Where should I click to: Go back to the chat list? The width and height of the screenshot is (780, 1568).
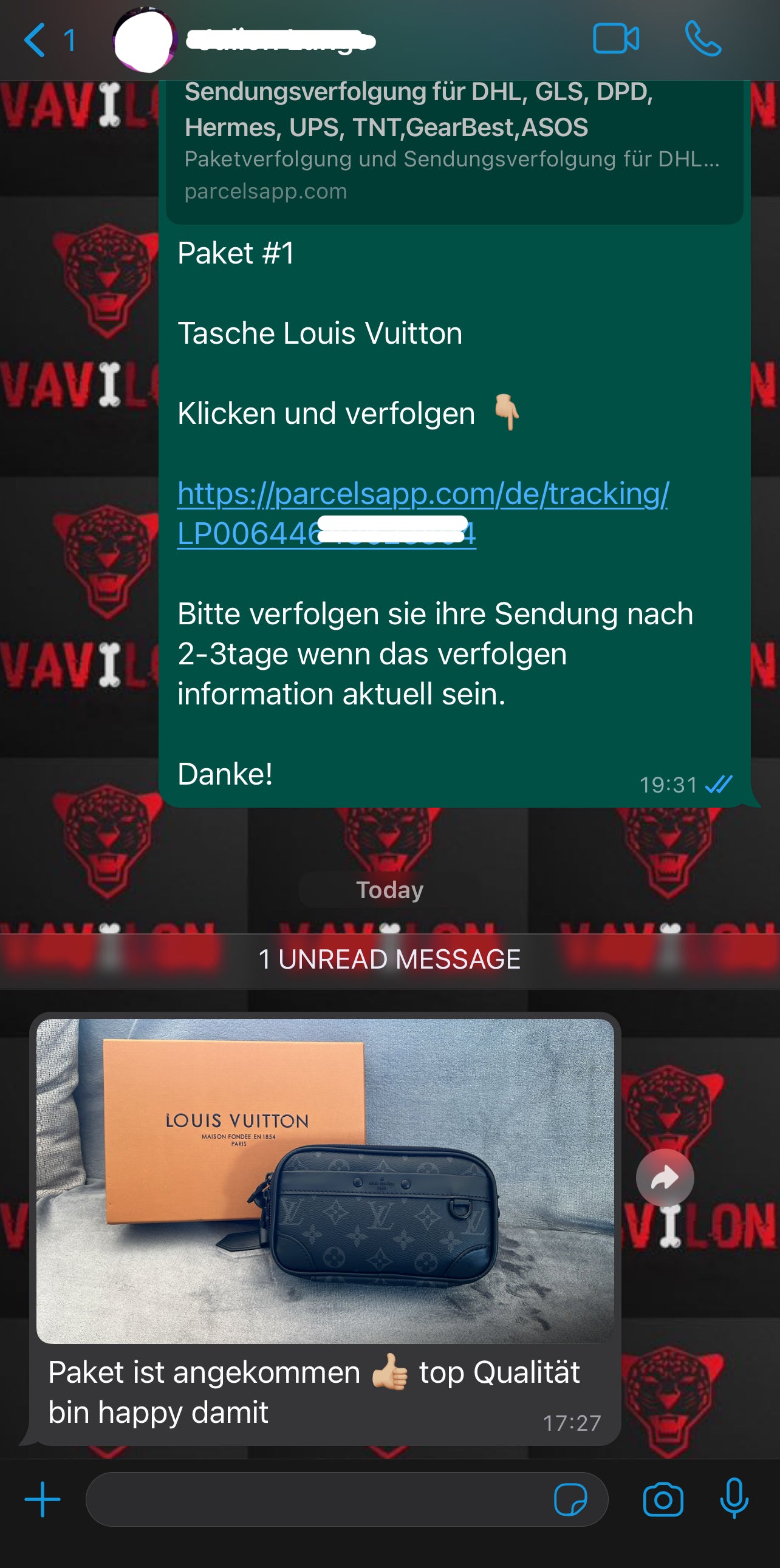point(35,40)
